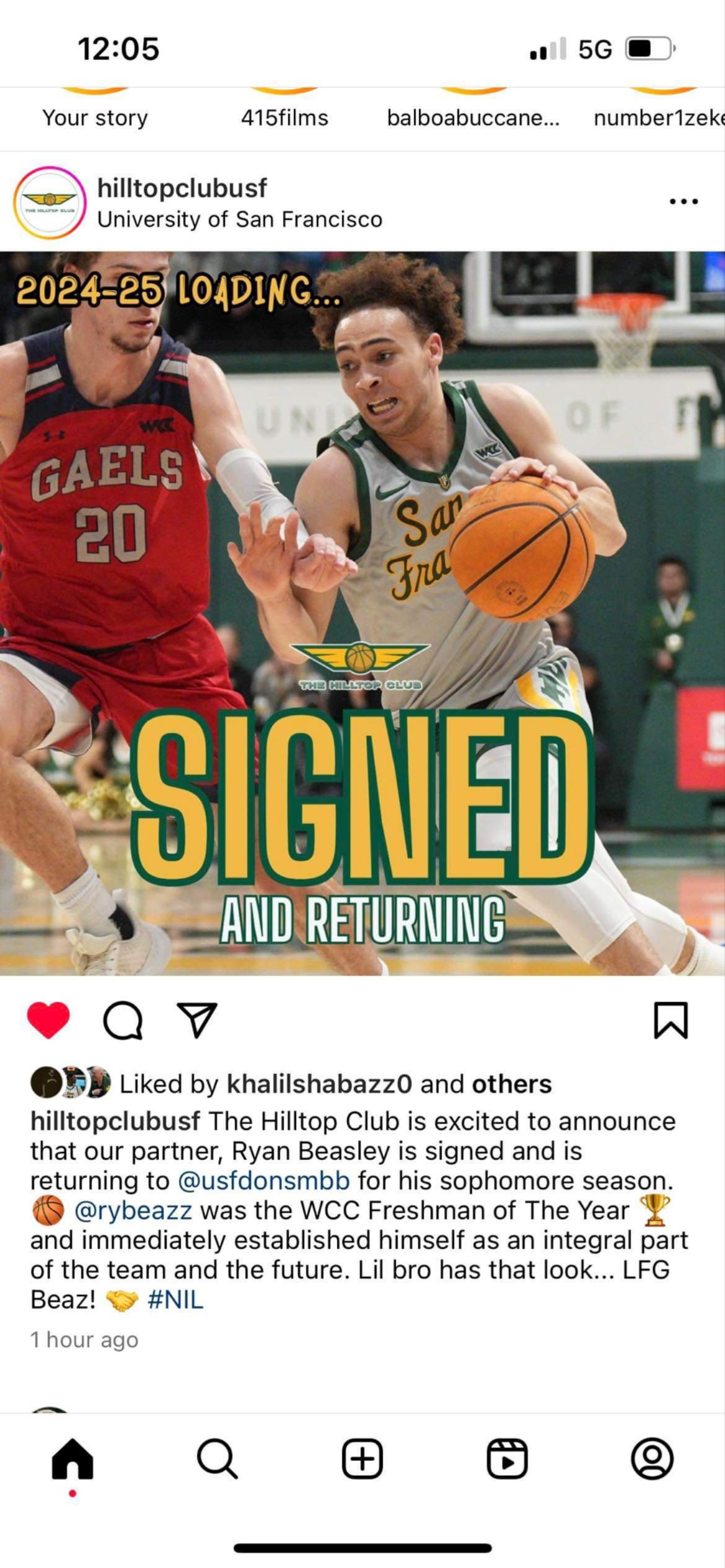
Task: Open the Profile tab
Action: click(652, 1459)
